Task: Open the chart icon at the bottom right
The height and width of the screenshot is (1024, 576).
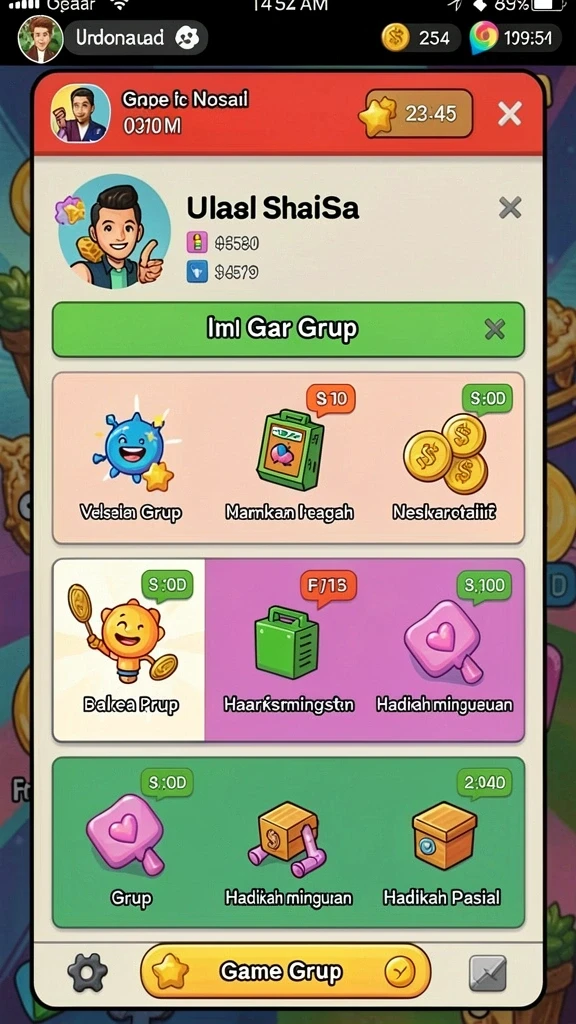Action: tap(488, 973)
